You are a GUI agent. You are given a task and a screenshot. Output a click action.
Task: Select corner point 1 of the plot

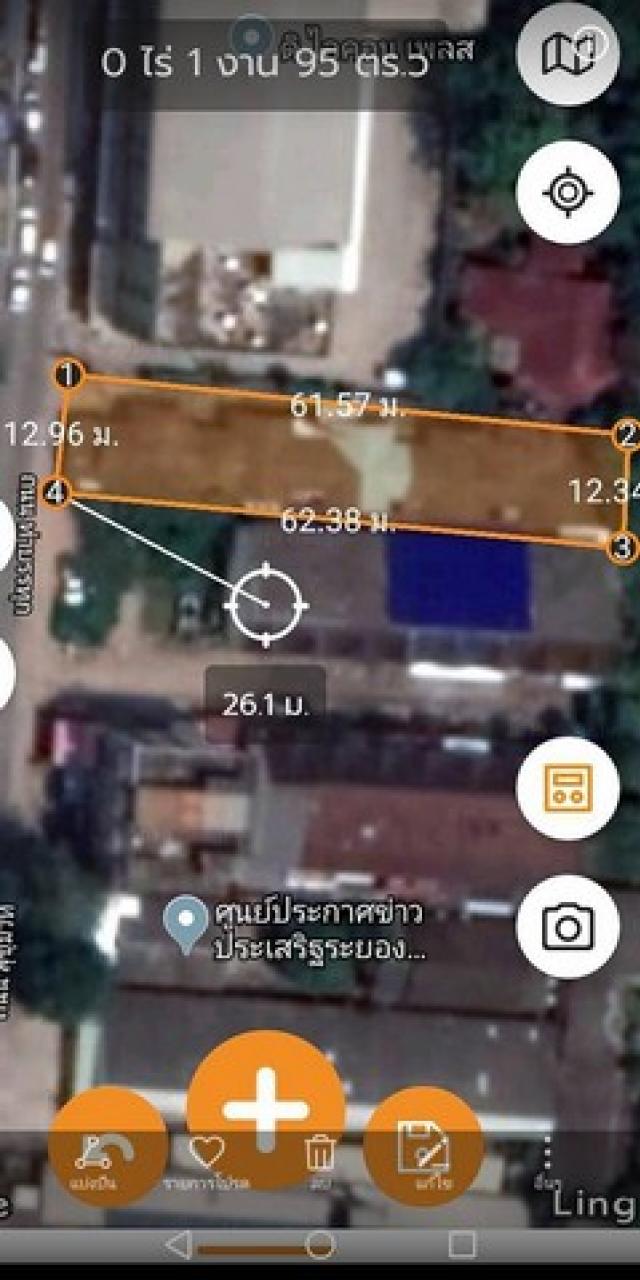[x=69, y=376]
